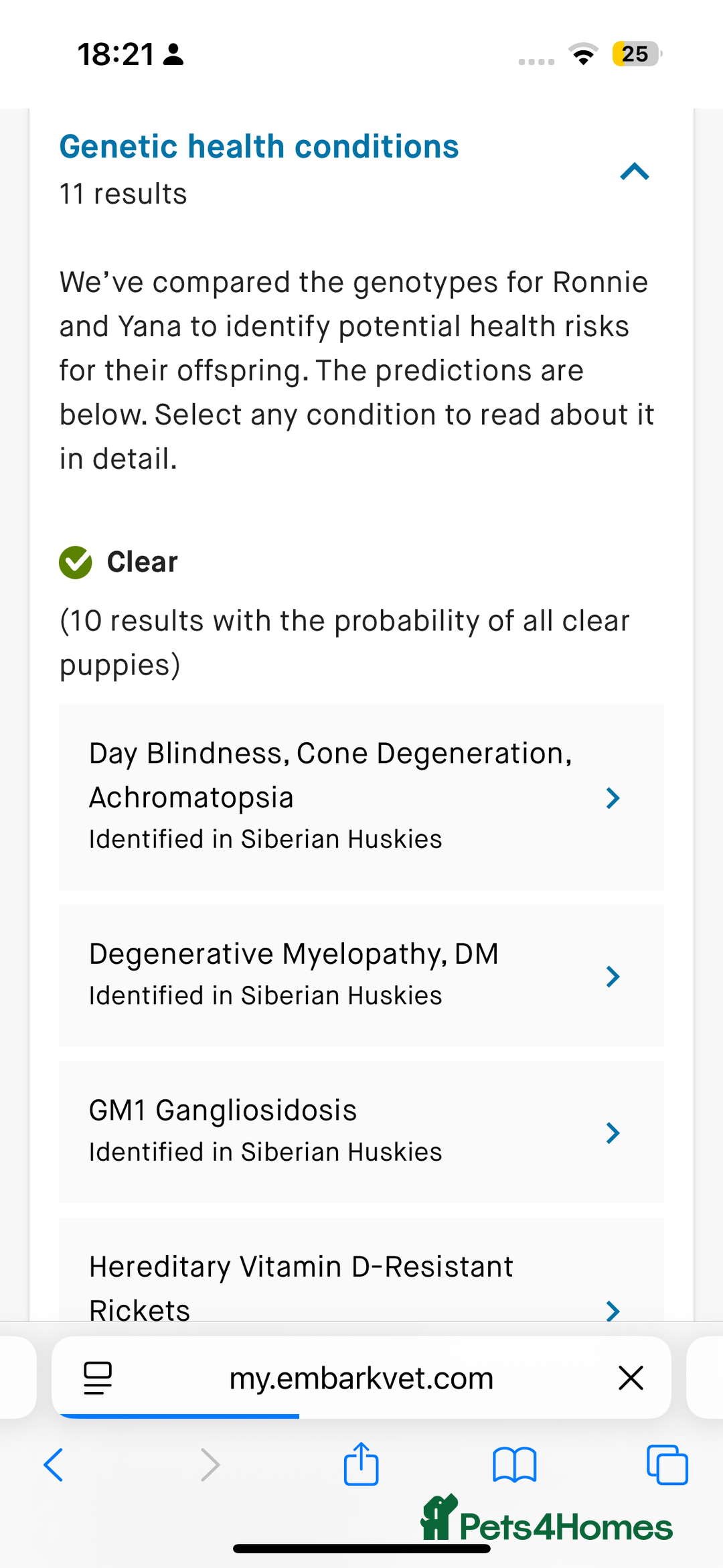Tap the Genetic health conditions heading

pos(259,145)
